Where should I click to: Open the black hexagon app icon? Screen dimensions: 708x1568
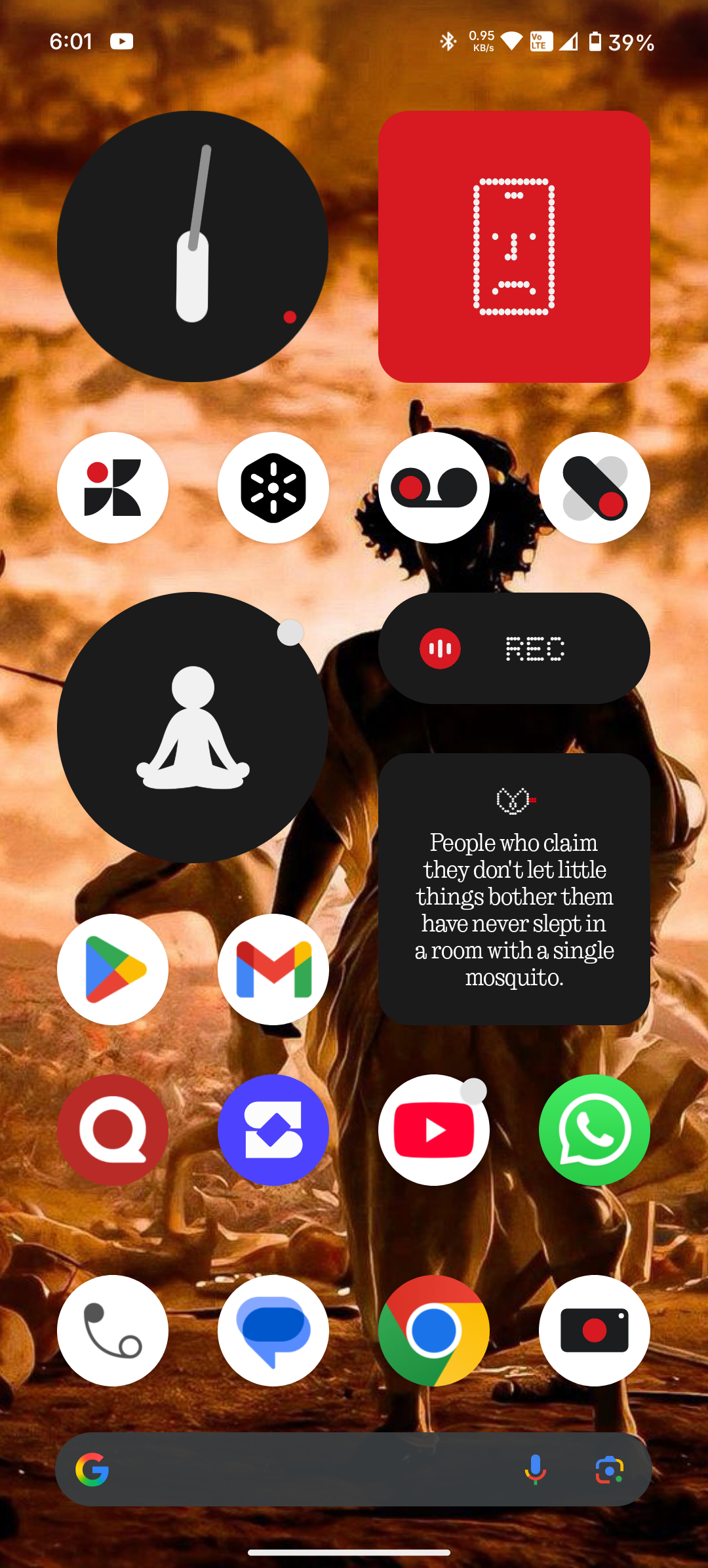[273, 488]
